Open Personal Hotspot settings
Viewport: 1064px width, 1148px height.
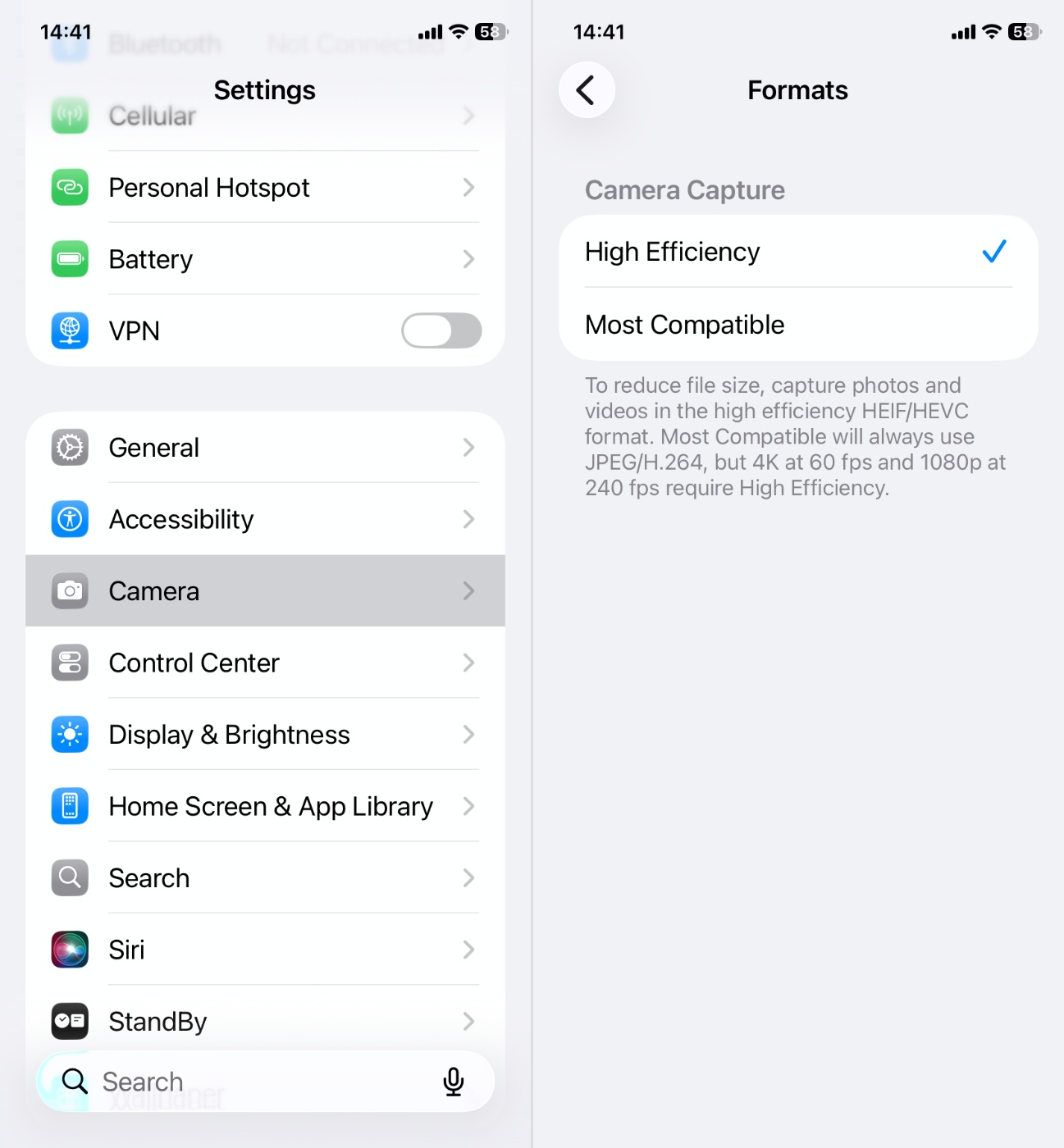(x=265, y=188)
